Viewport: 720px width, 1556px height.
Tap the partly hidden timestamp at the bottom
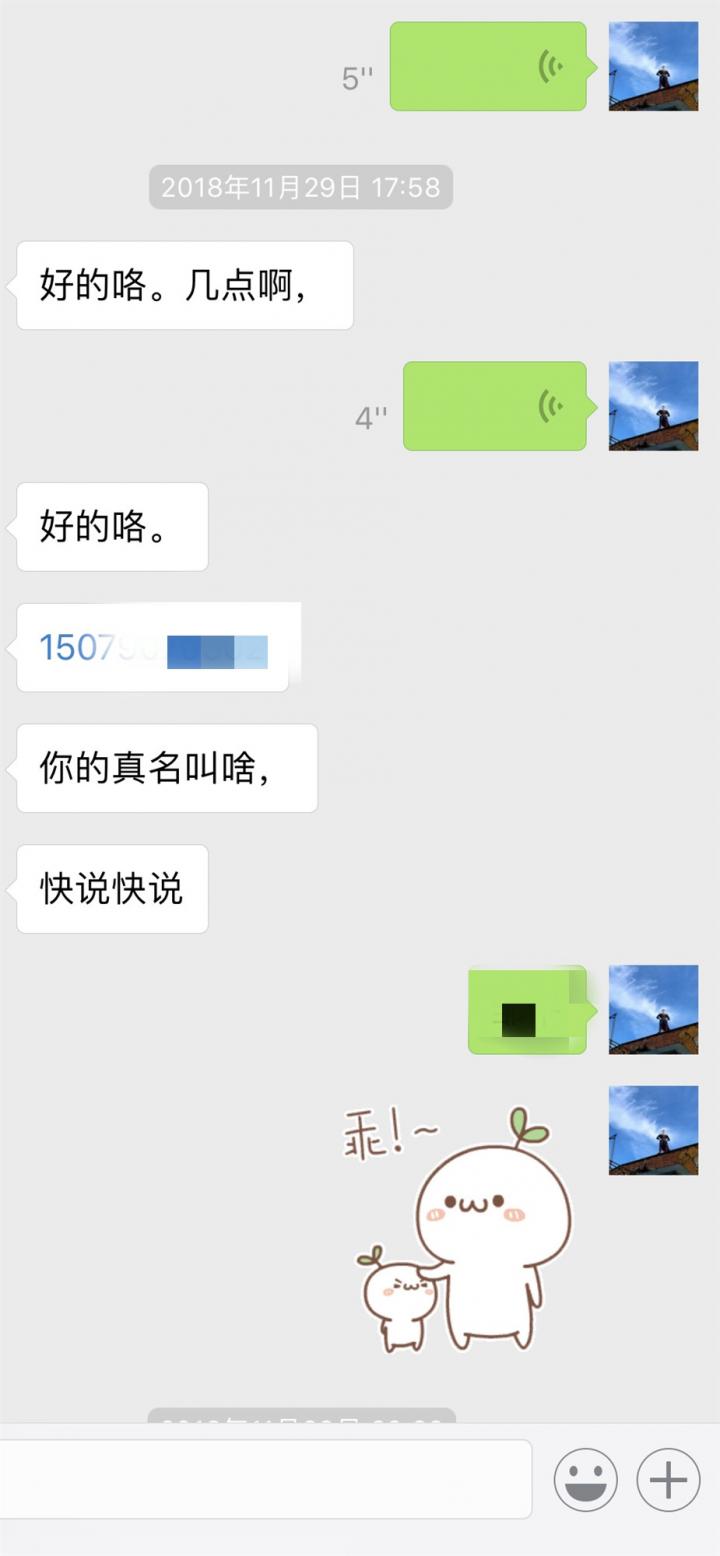tap(299, 1418)
